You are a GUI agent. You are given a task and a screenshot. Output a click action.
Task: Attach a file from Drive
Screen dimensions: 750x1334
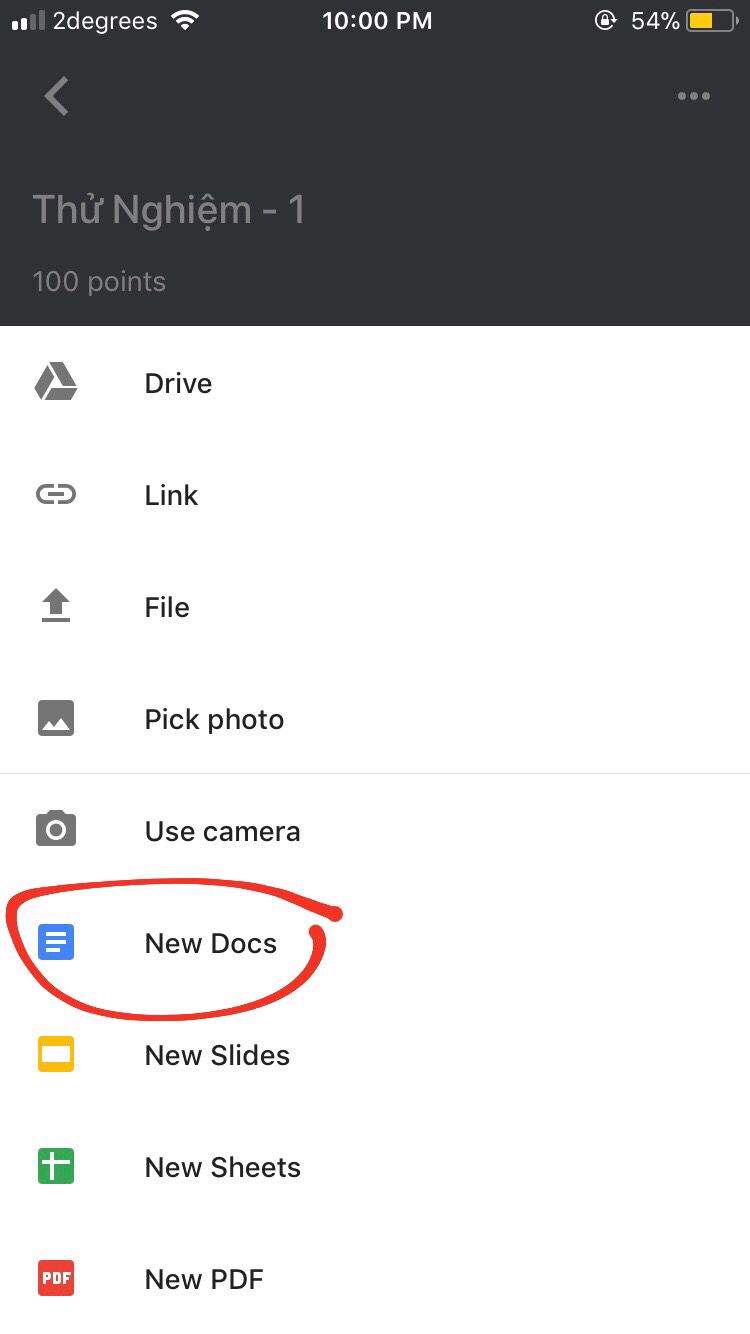point(375,383)
